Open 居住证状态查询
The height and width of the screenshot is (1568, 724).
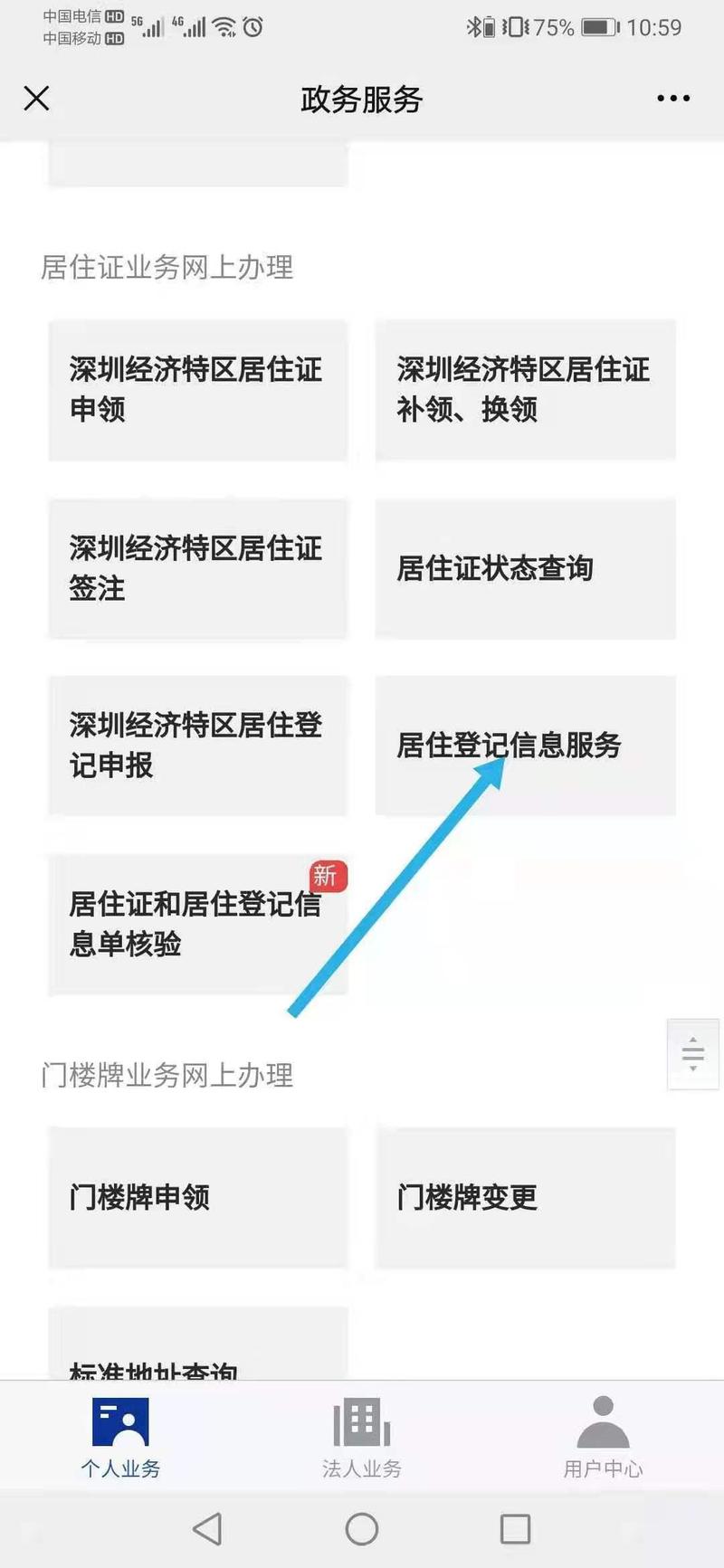tap(525, 568)
